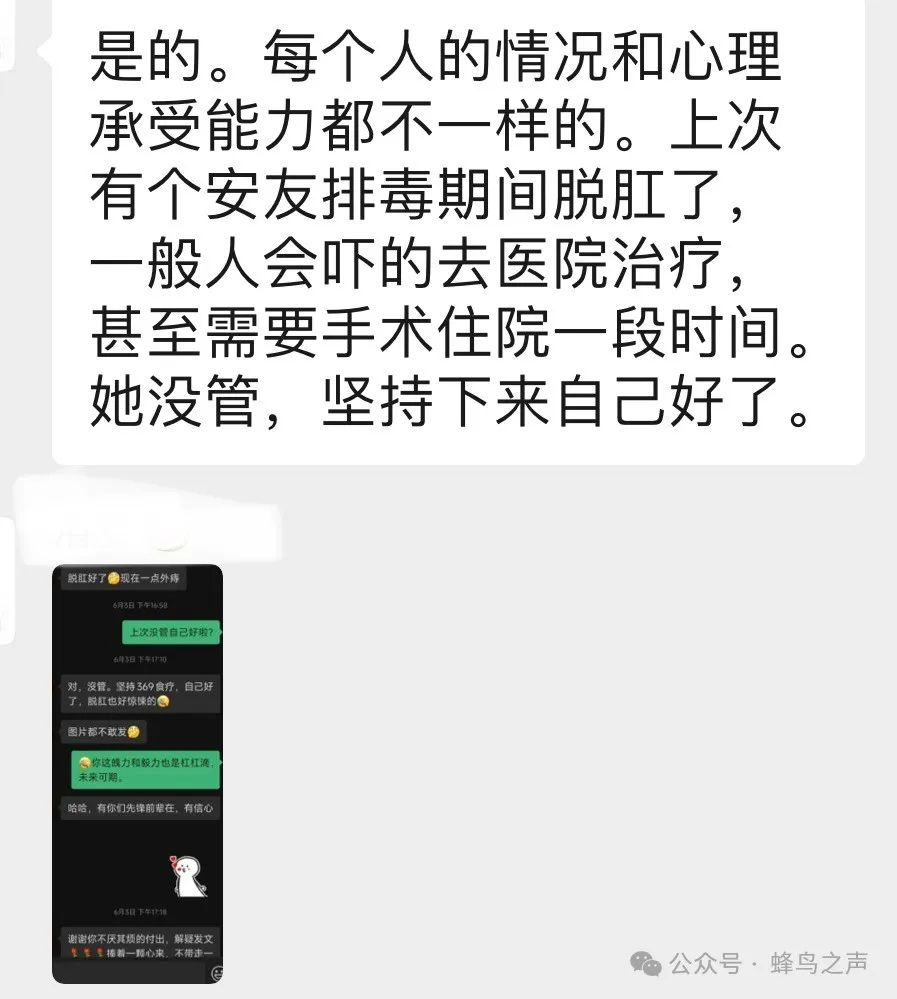The height and width of the screenshot is (999, 897).
Task: Open the dark chat screenshot image message
Action: (x=137, y=772)
